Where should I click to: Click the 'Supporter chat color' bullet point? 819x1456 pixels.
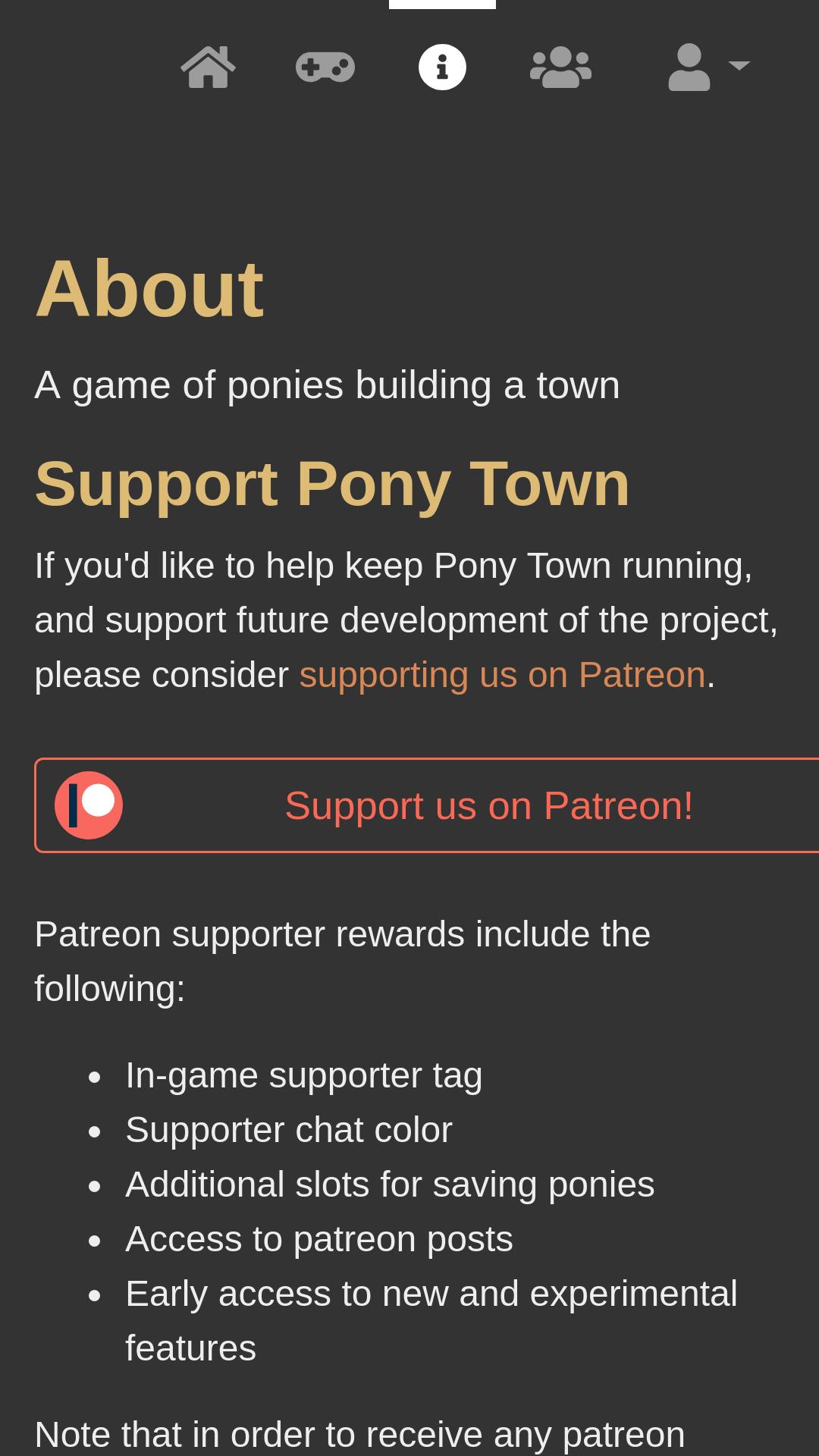pos(289,1128)
